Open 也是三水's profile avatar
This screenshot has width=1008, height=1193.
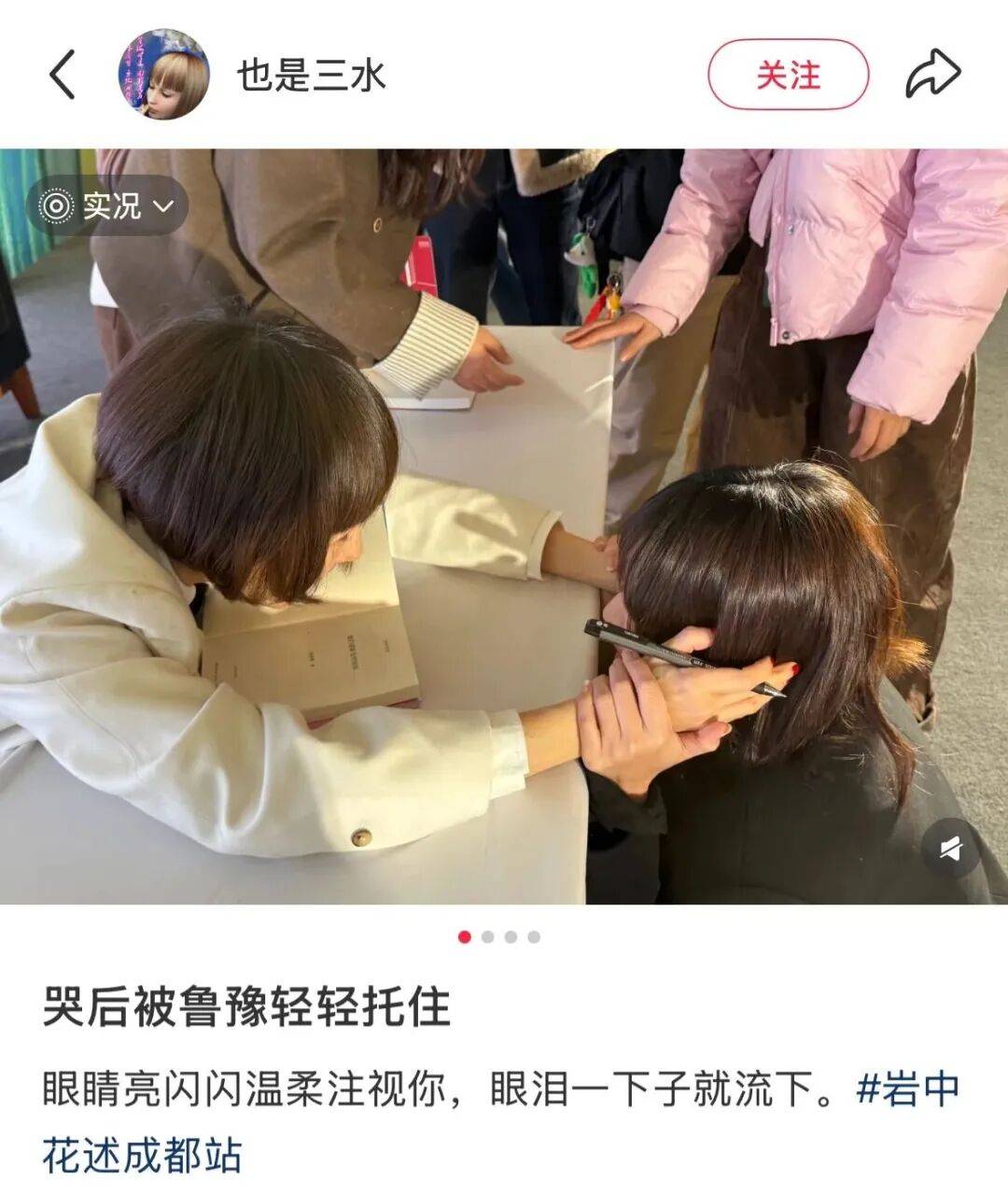[x=162, y=75]
